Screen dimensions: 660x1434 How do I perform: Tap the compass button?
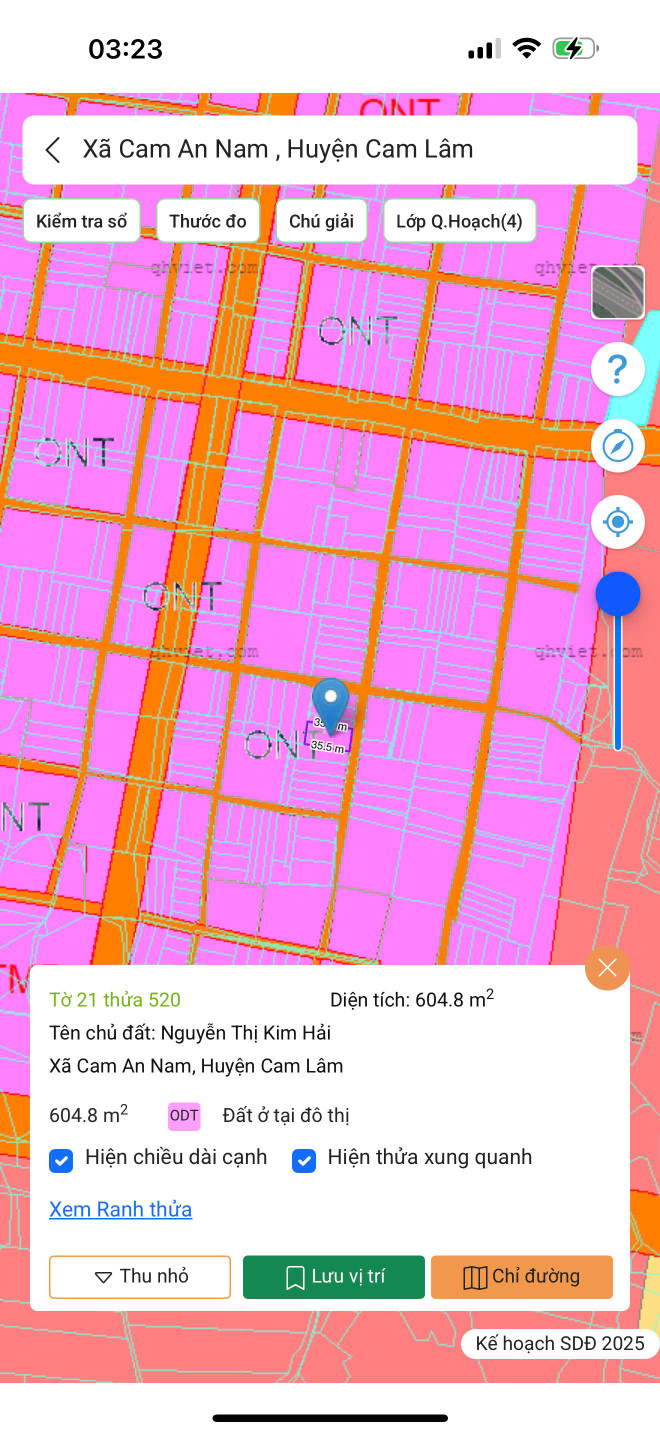(x=617, y=445)
